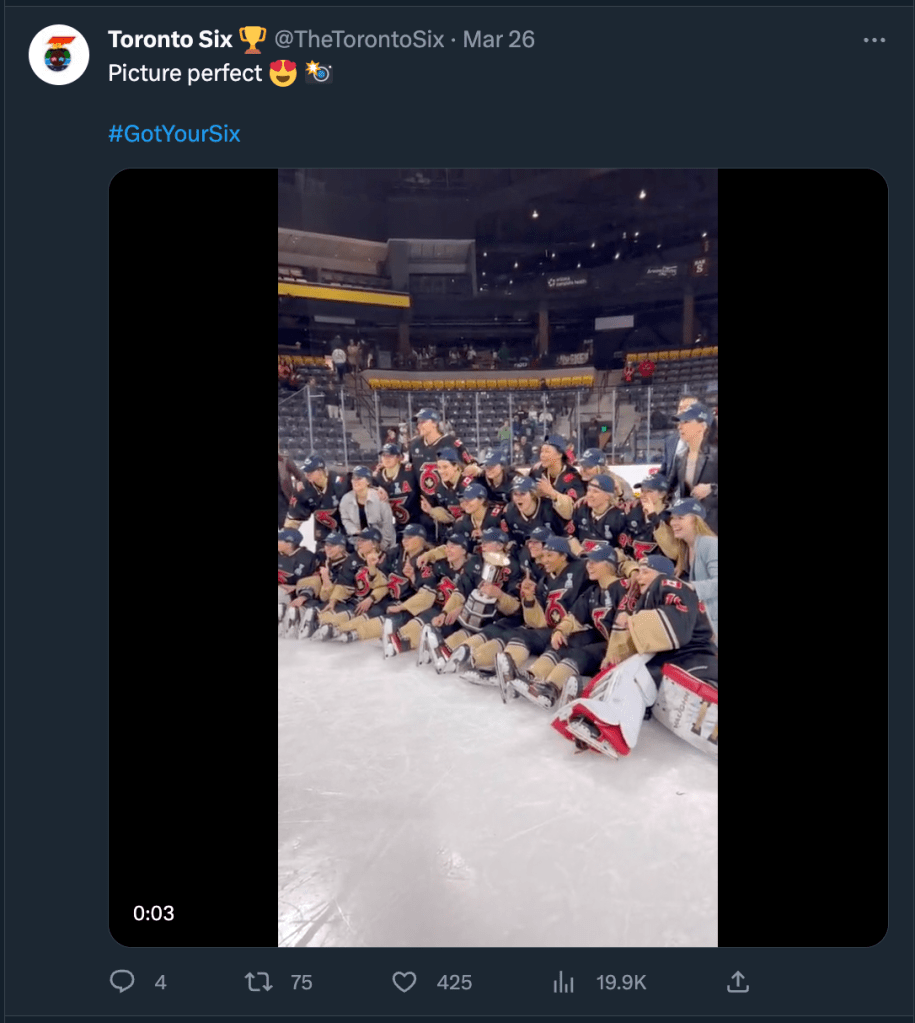The image size is (915, 1023).
Task: Reply to the Toronto Six tweet
Action: point(122,982)
